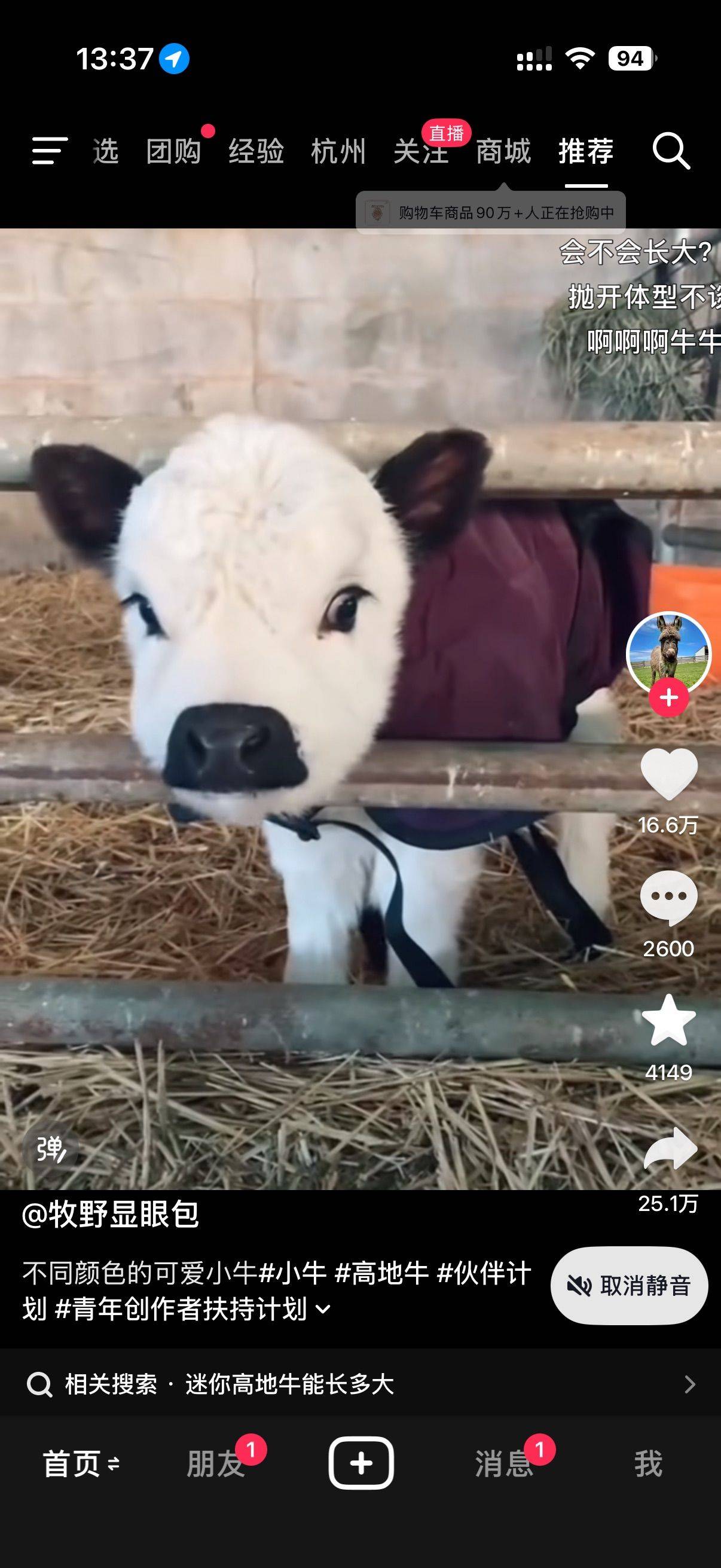
Task: Switch to the 杭州 tab
Action: click(338, 151)
